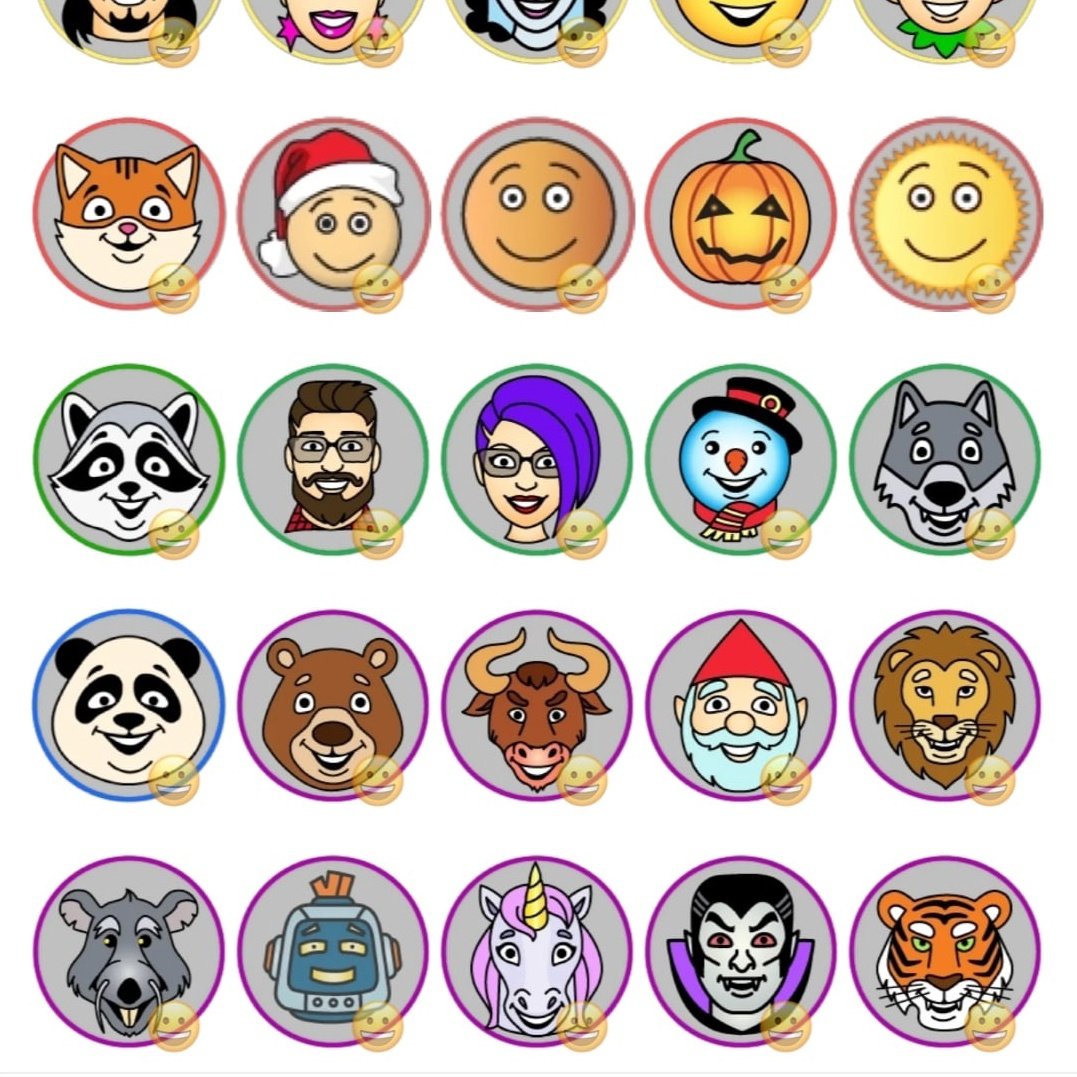This screenshot has width=1077, height=1077.
Task: Choose the tiger avatar
Action: click(945, 950)
